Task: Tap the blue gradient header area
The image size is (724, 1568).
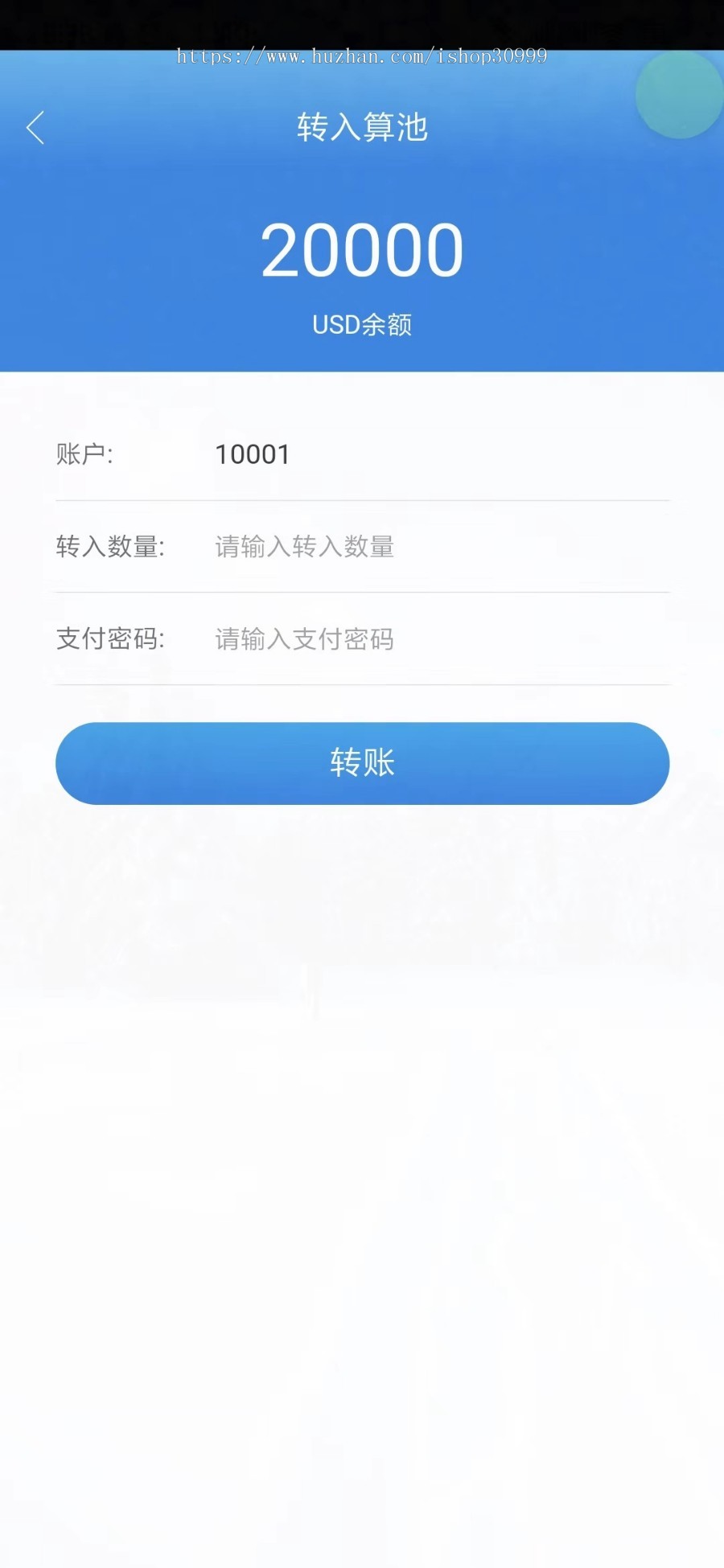Action: point(362,185)
